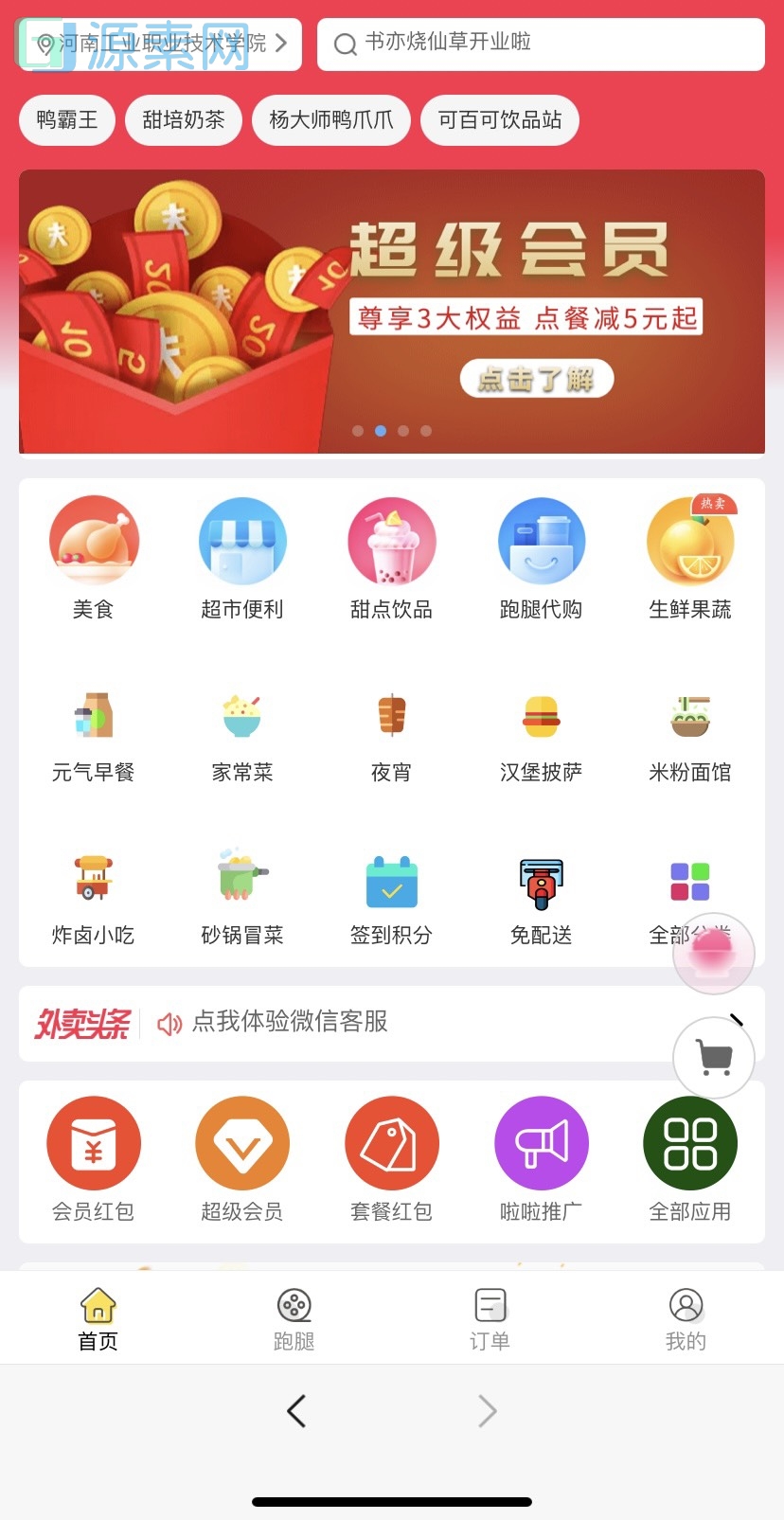
Task: Tap 点我体验微信客服 customer service link
Action: coord(288,1024)
